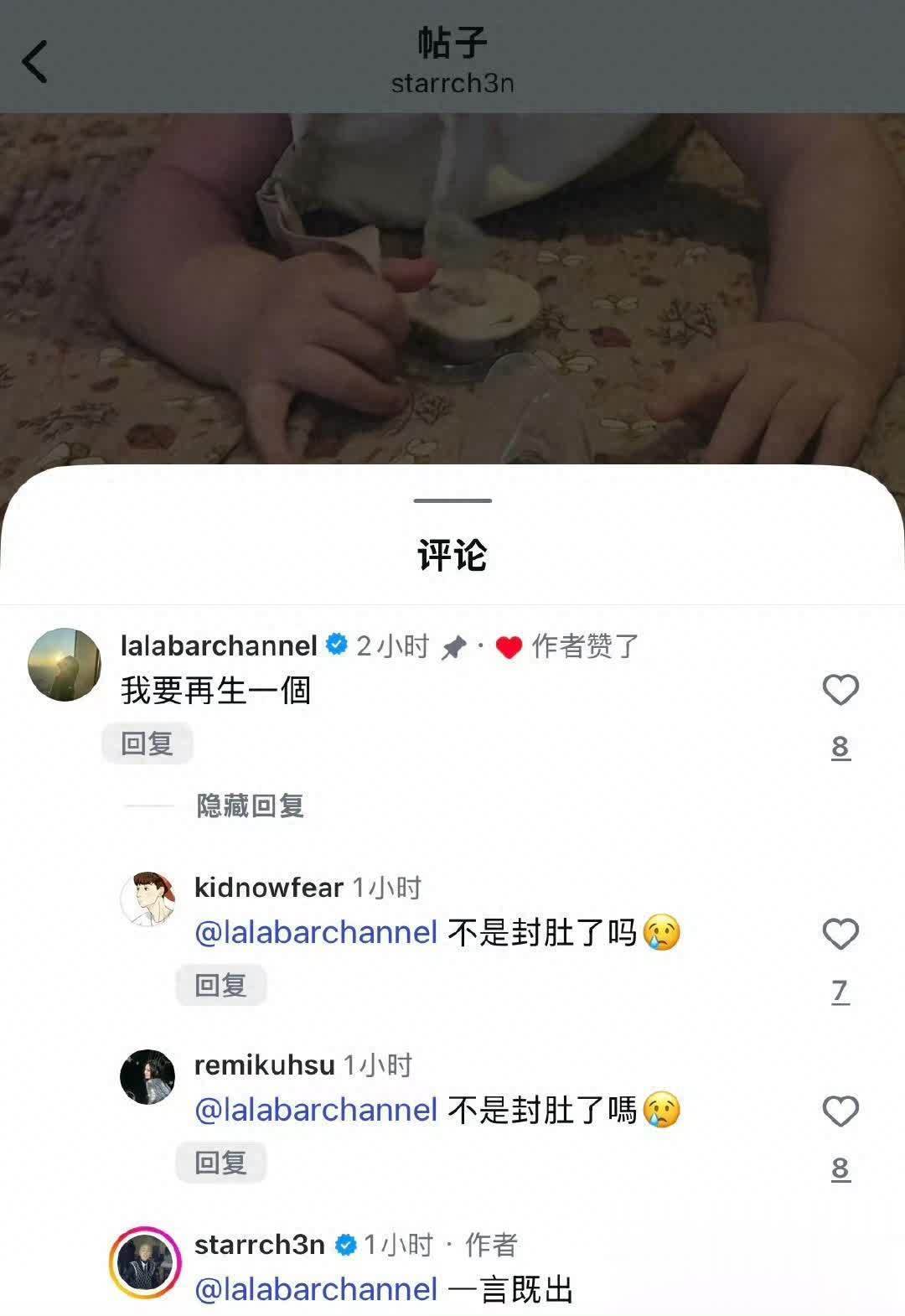This screenshot has width=905, height=1316.
Task: View like count on lalabarchannel's comment
Action: coord(840,747)
